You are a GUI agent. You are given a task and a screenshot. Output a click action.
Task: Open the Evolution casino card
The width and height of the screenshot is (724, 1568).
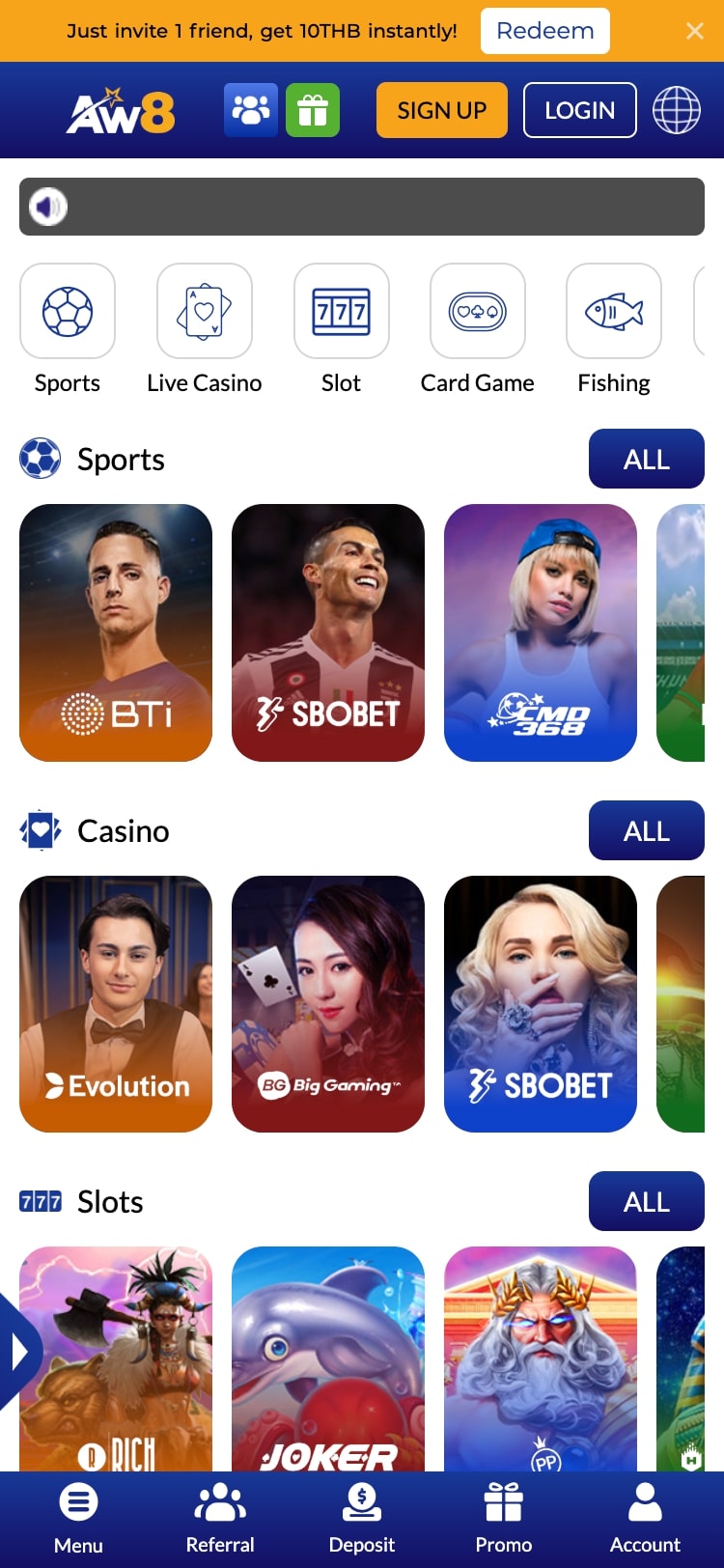(x=116, y=1004)
